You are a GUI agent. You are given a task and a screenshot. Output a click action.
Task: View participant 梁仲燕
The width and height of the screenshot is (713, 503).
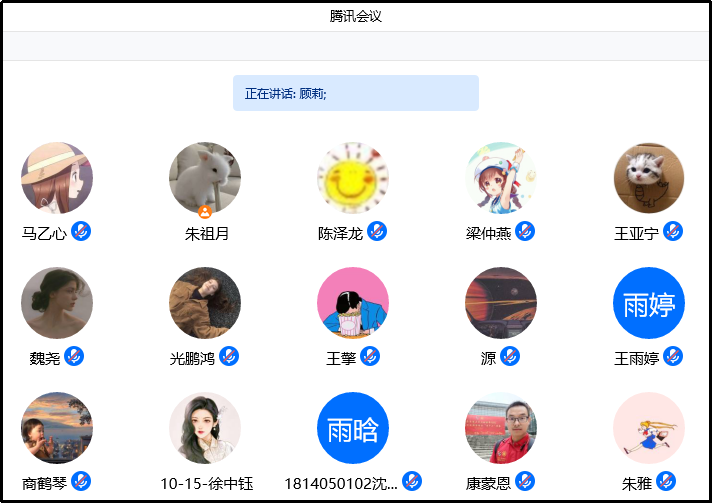[x=501, y=178]
